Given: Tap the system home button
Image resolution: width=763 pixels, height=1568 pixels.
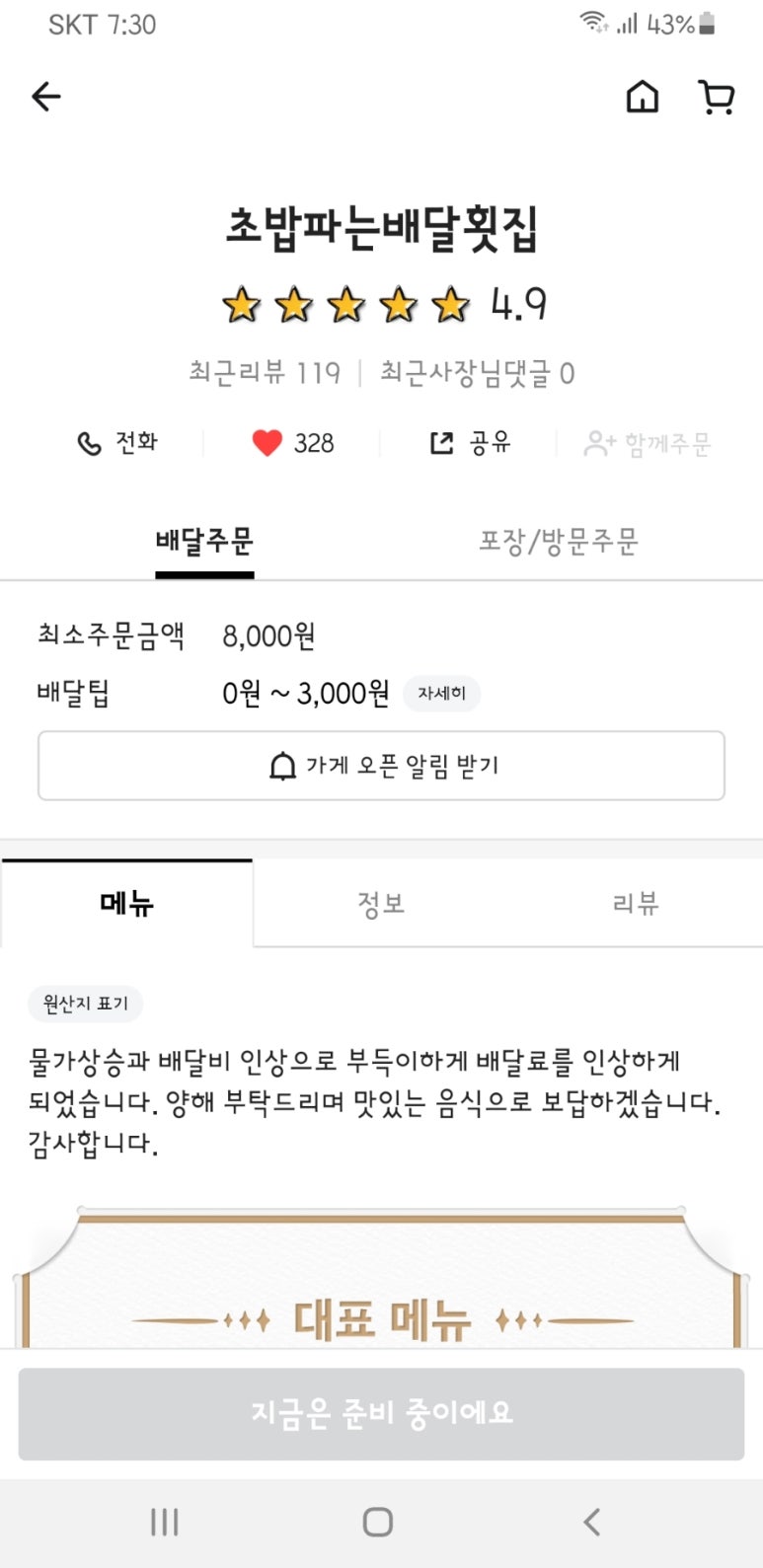Looking at the screenshot, I should (x=378, y=1522).
